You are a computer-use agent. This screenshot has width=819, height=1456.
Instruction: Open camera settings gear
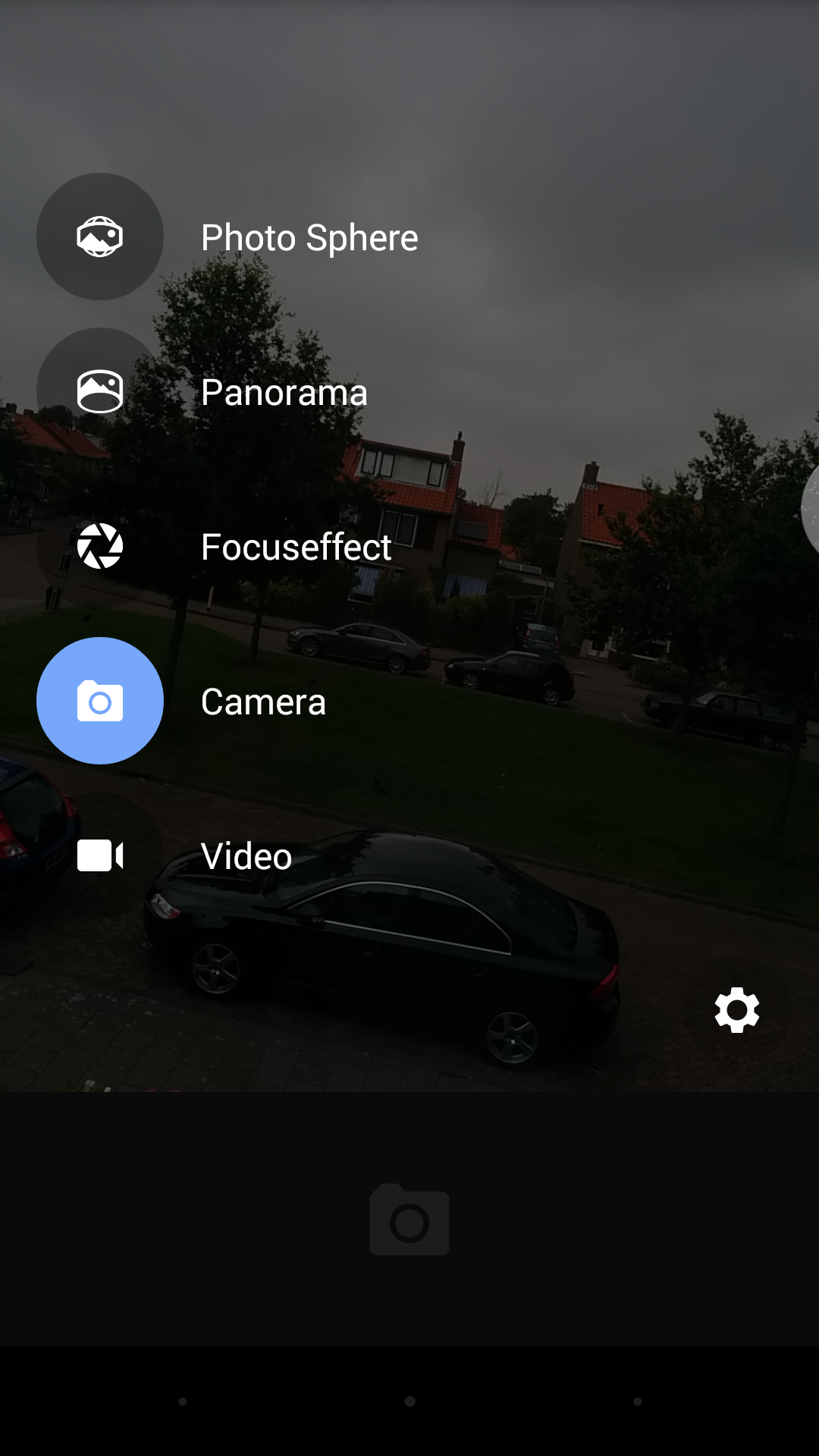pyautogui.click(x=736, y=1009)
